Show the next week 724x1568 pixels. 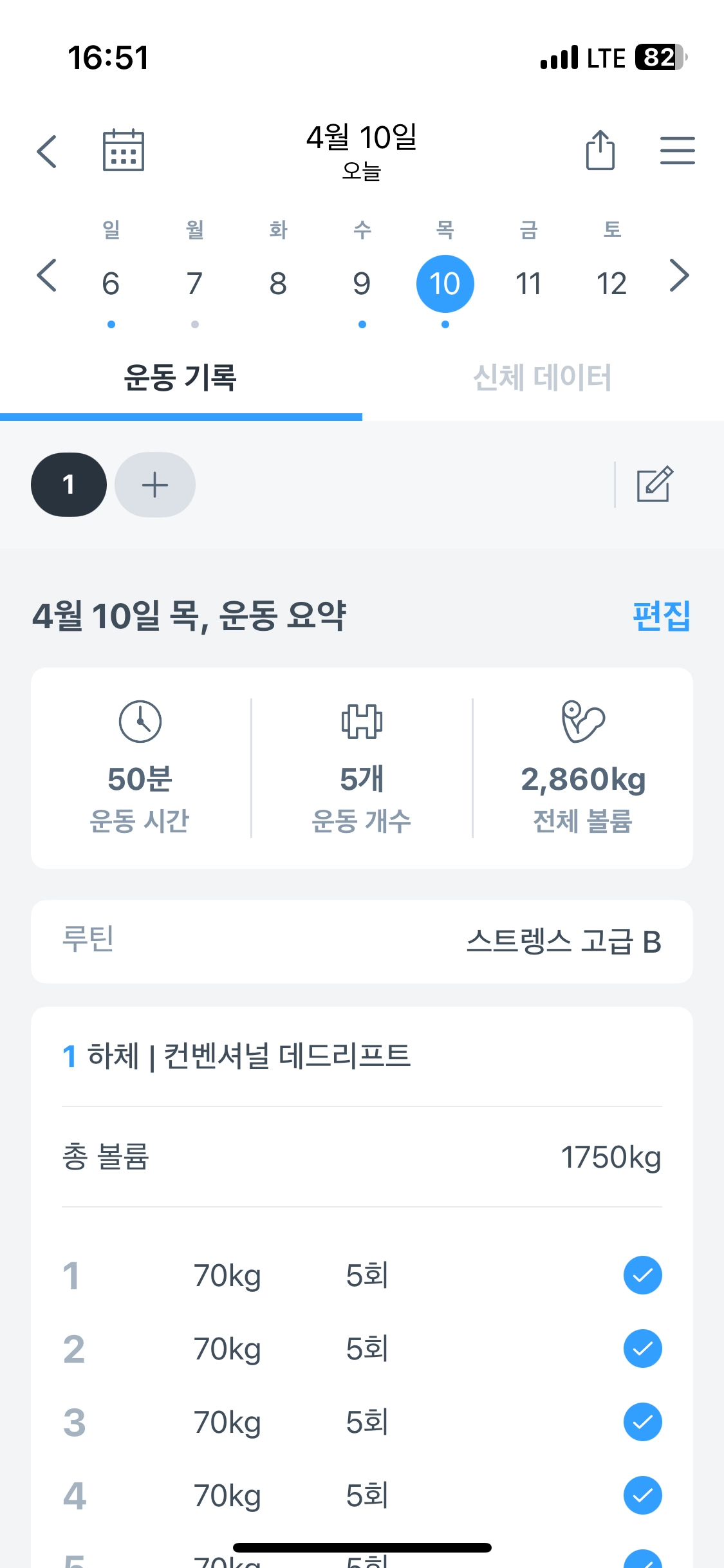click(679, 275)
